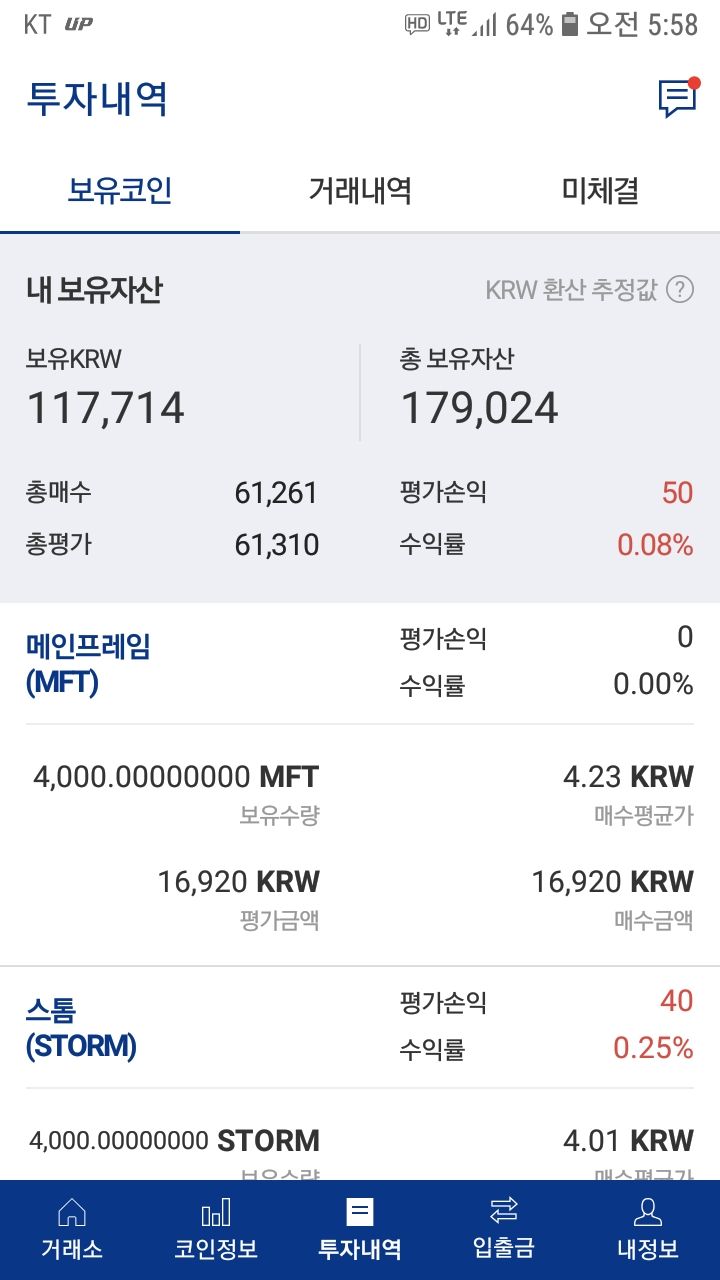The height and width of the screenshot is (1280, 720).
Task: Open the 메인프레임 (MFT) holding
Action: pyautogui.click(x=88, y=665)
